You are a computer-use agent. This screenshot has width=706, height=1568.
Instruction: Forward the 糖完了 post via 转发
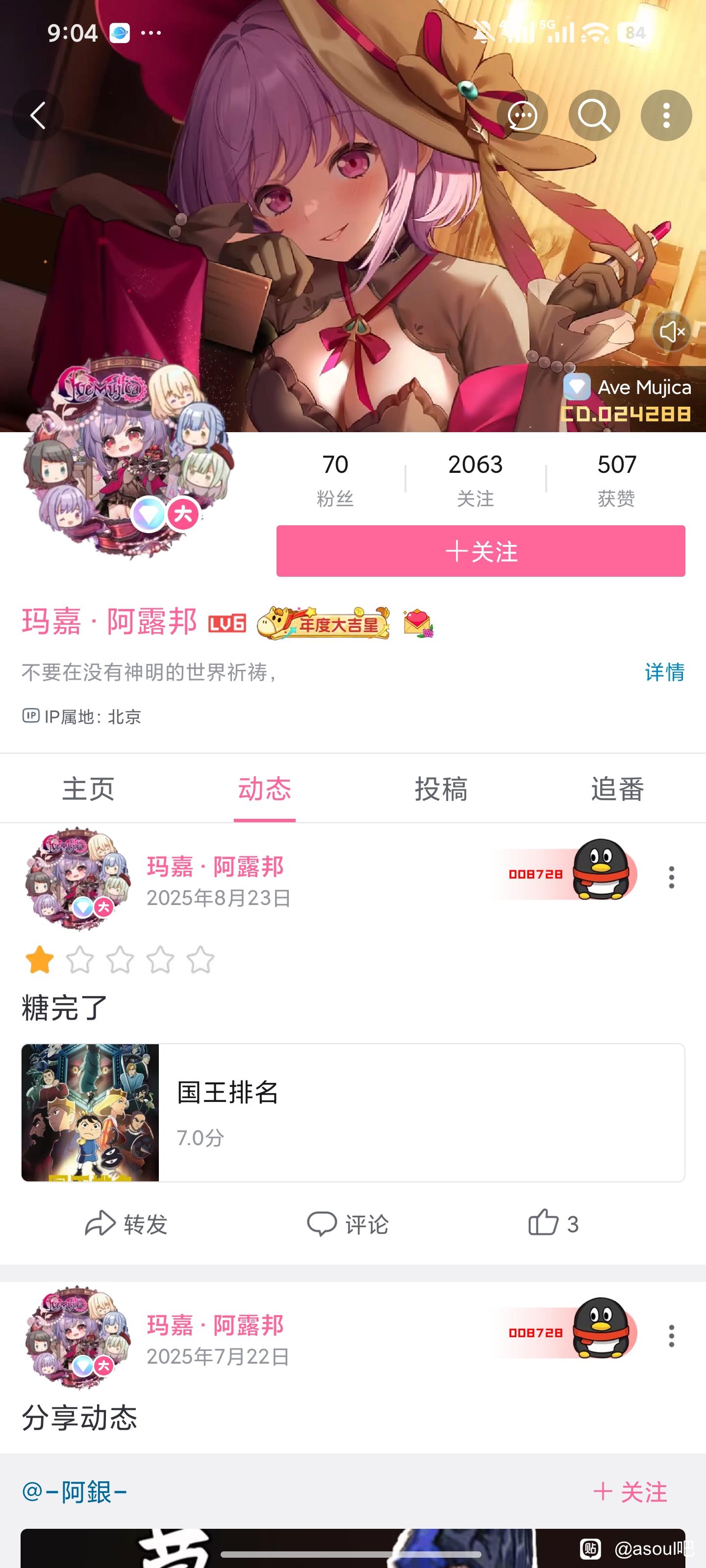tap(126, 1224)
